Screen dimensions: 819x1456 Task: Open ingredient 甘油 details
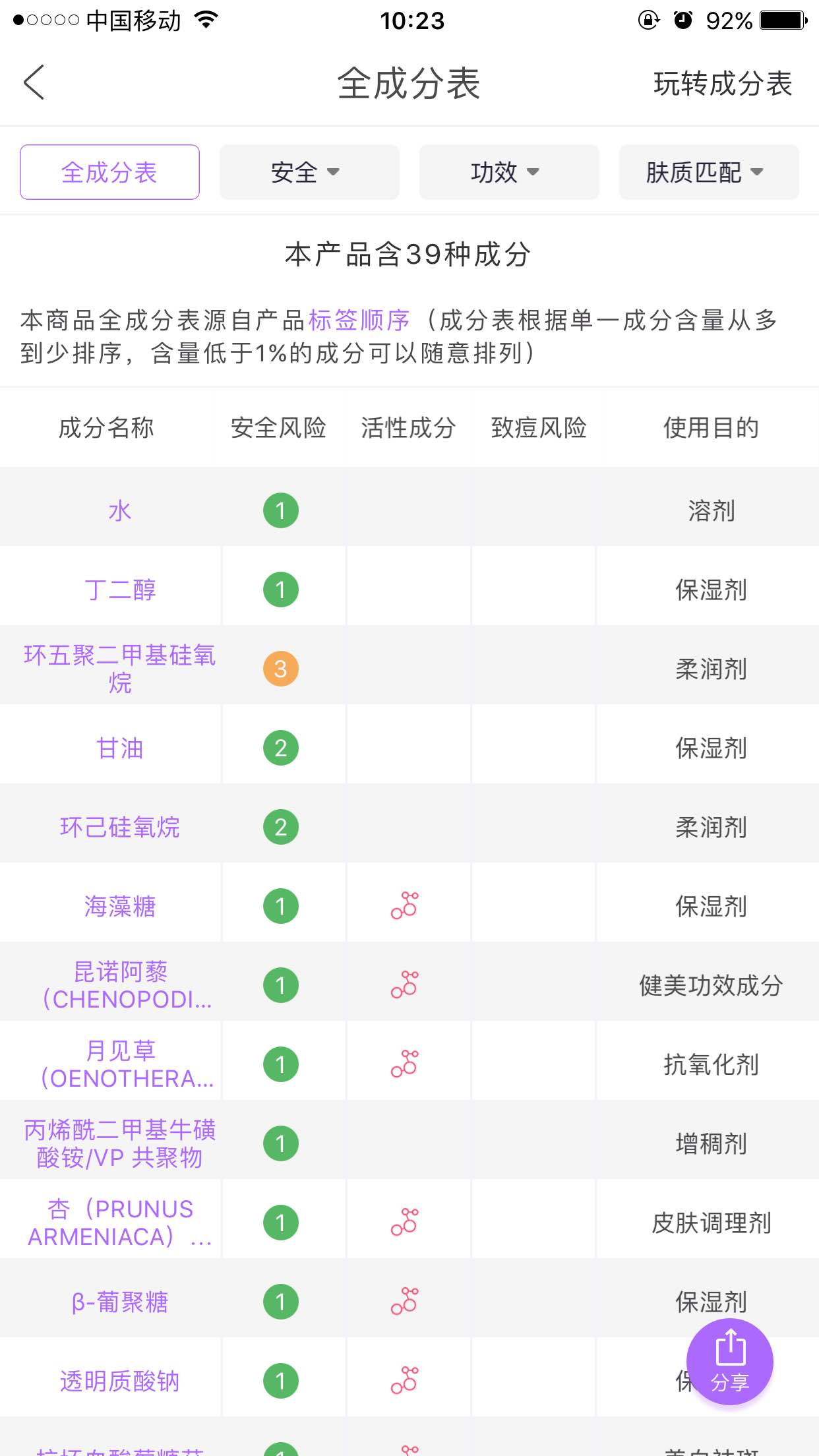tap(120, 748)
